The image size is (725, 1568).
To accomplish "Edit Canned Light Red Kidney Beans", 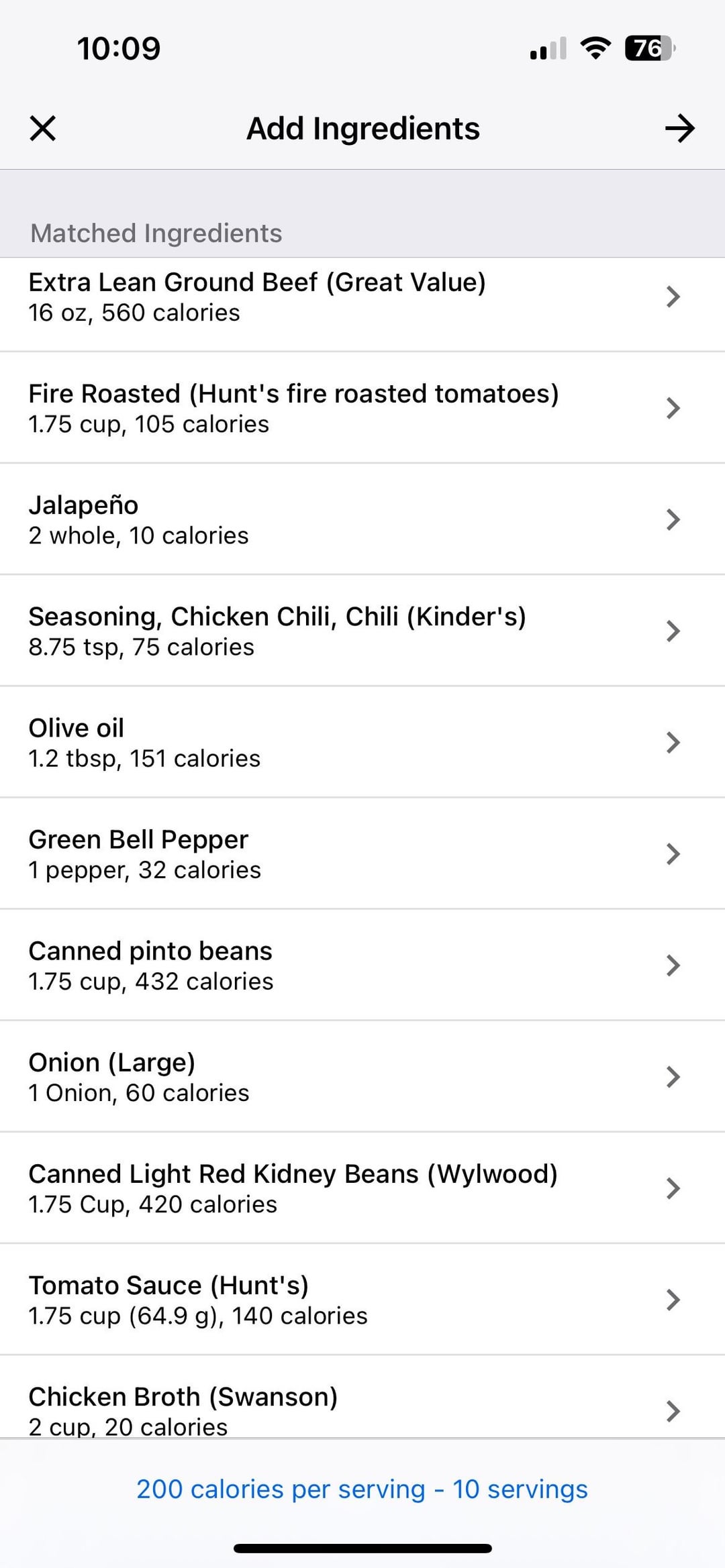I will 362,1188.
